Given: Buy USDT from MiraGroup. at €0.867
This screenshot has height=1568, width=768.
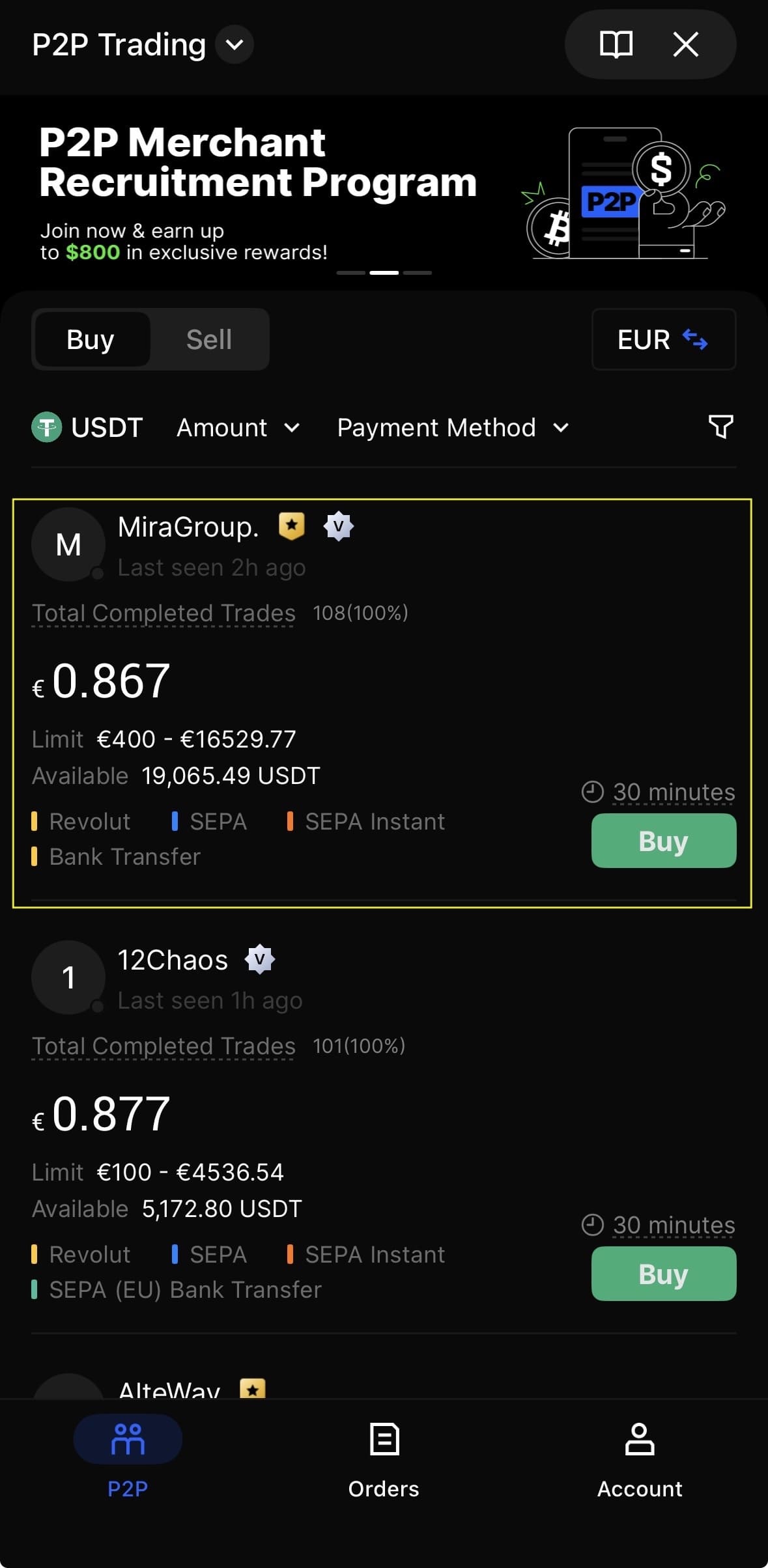Looking at the screenshot, I should [x=663, y=841].
